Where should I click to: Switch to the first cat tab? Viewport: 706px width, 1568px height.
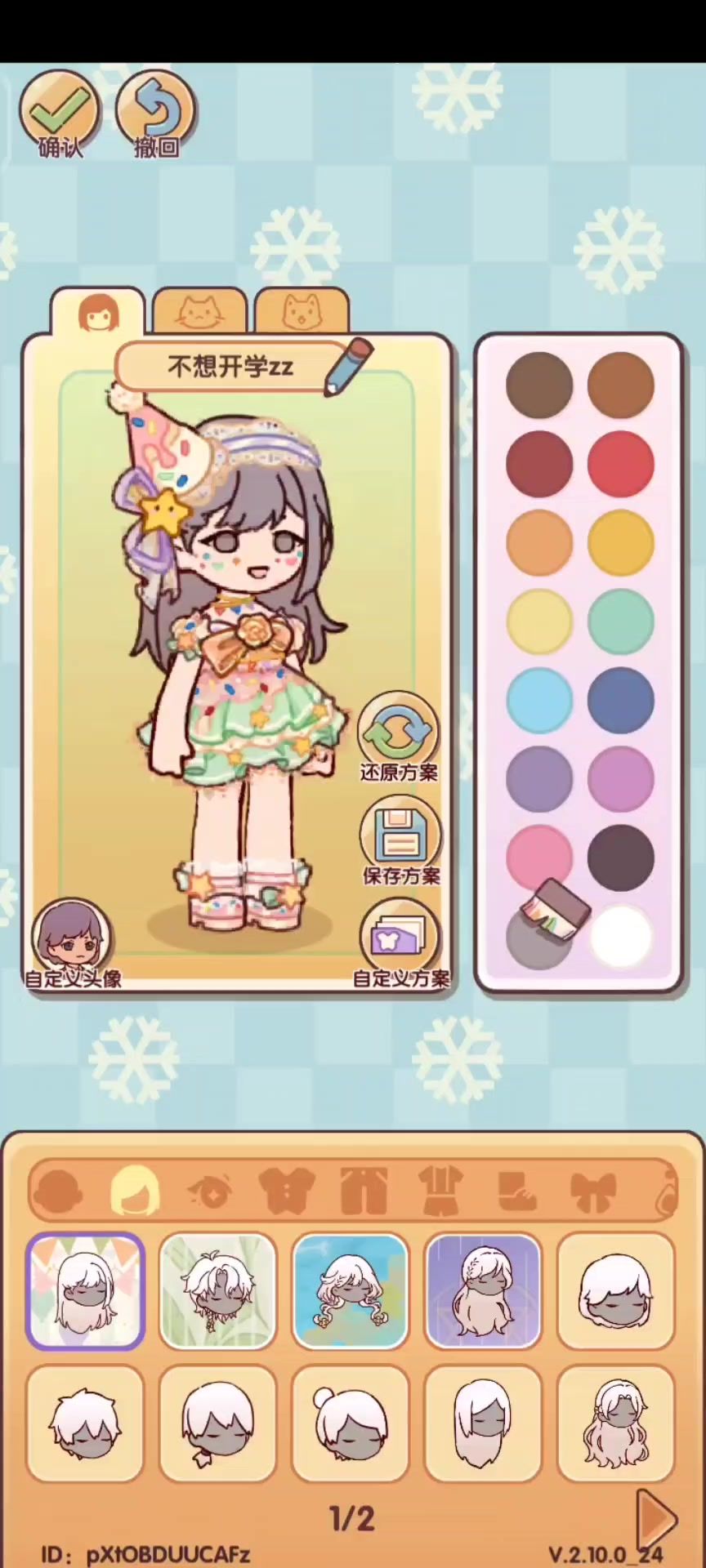pyautogui.click(x=199, y=312)
